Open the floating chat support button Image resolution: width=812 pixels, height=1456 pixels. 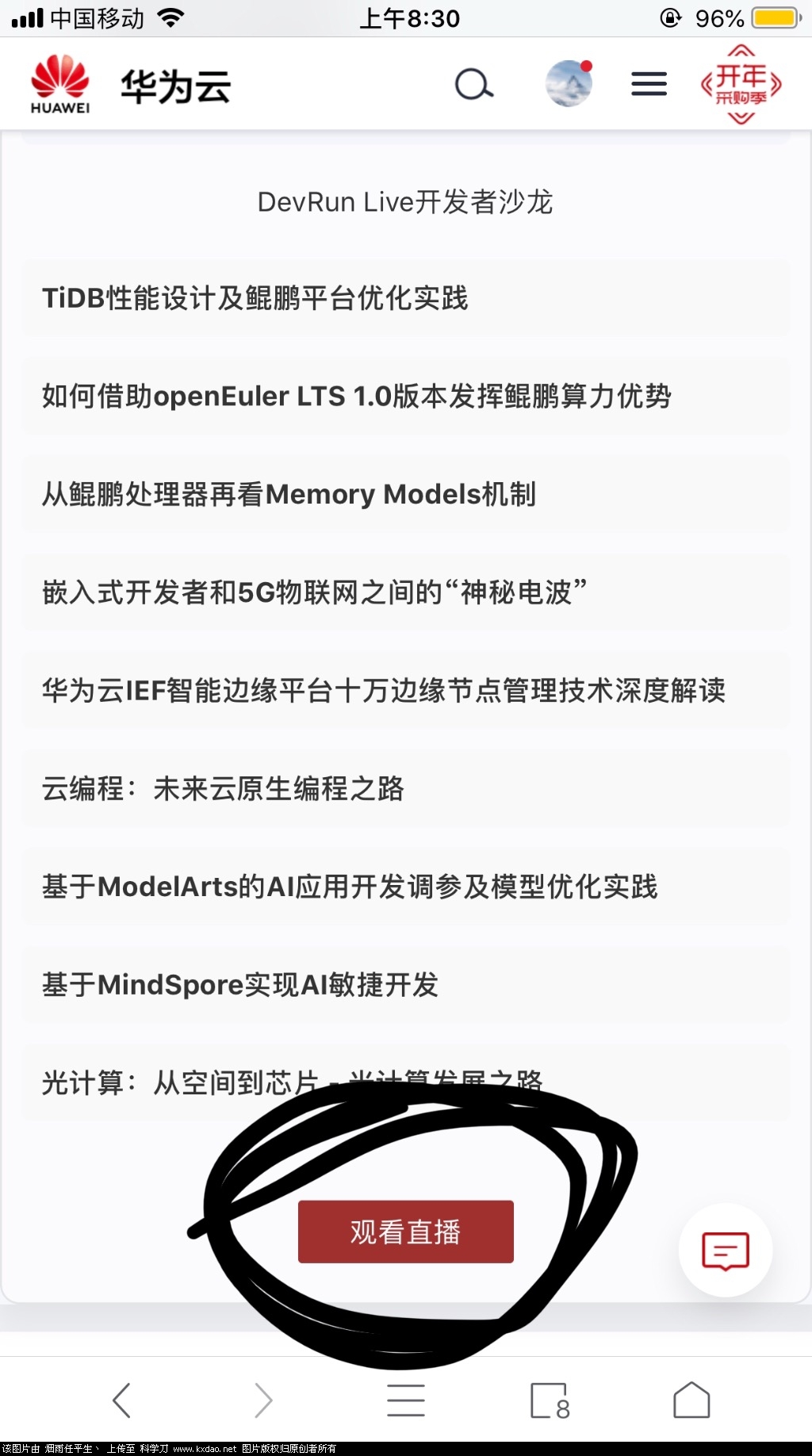pyautogui.click(x=725, y=1251)
